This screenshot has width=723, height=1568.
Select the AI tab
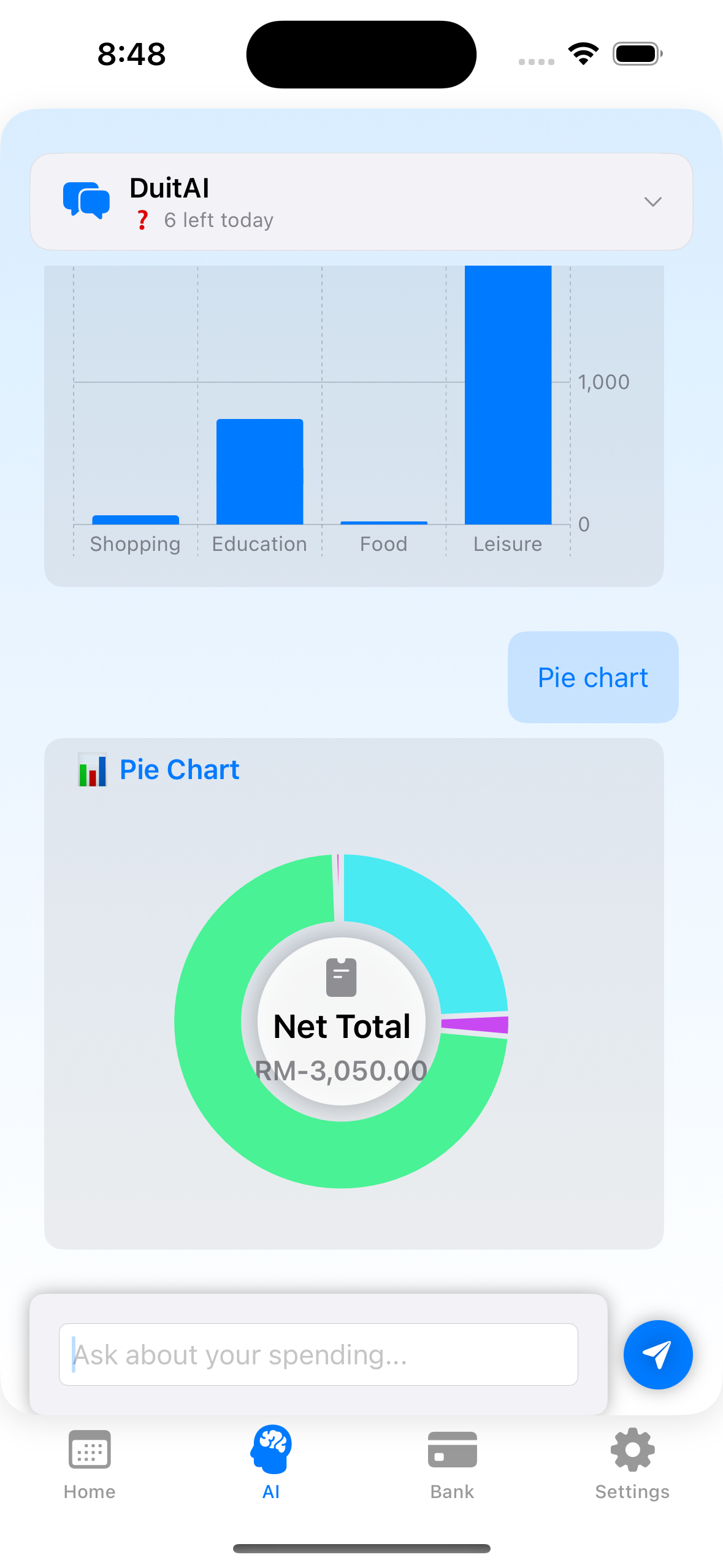tap(270, 1464)
